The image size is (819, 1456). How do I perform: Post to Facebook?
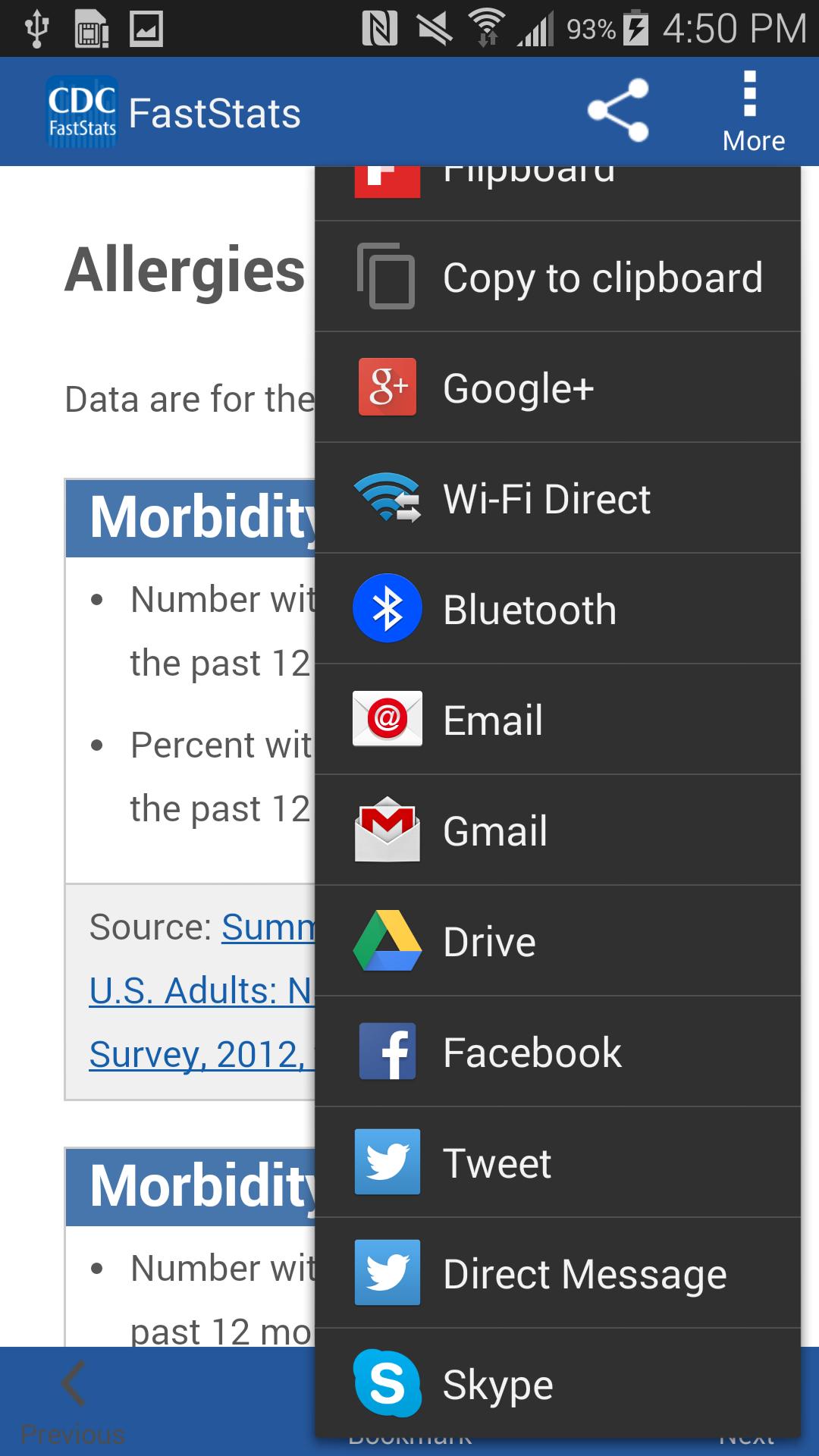(557, 1052)
